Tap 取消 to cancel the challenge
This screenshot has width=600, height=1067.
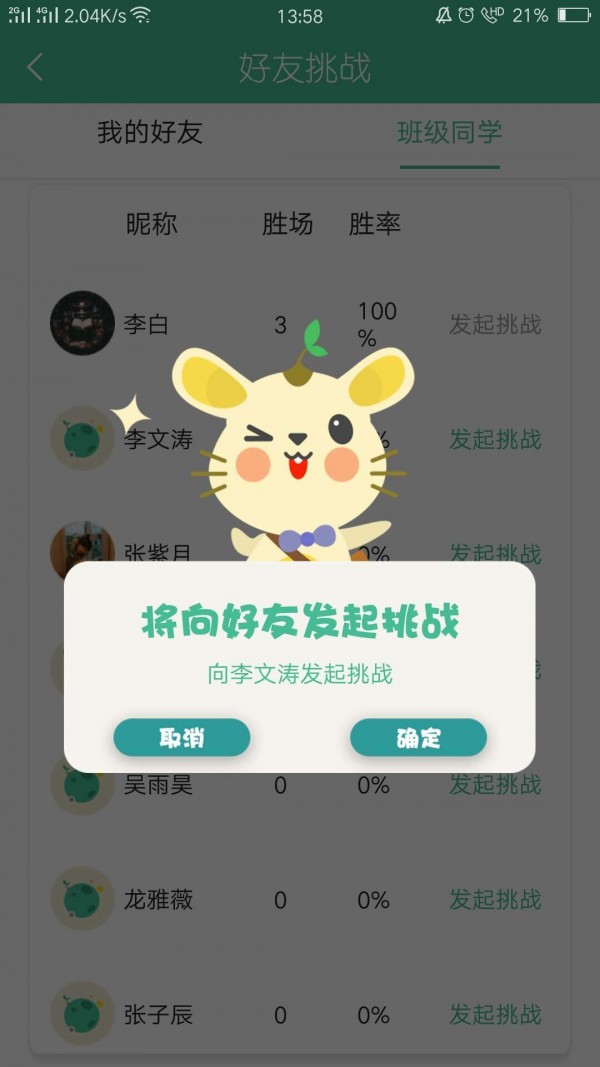pos(181,738)
